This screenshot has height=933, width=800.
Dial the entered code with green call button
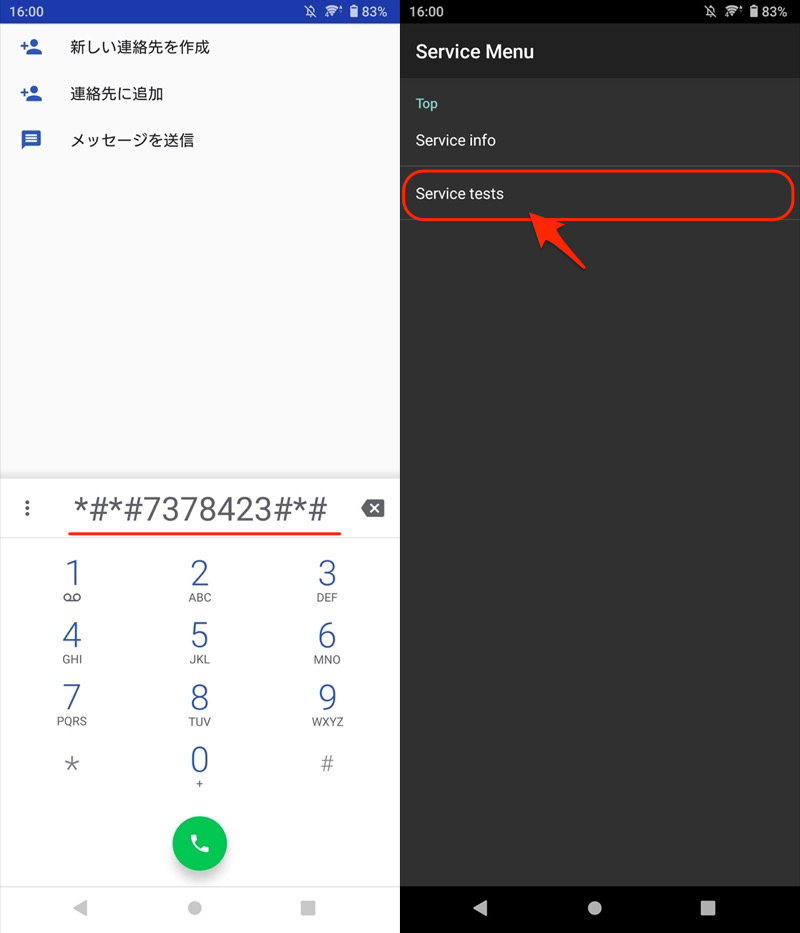coord(199,844)
